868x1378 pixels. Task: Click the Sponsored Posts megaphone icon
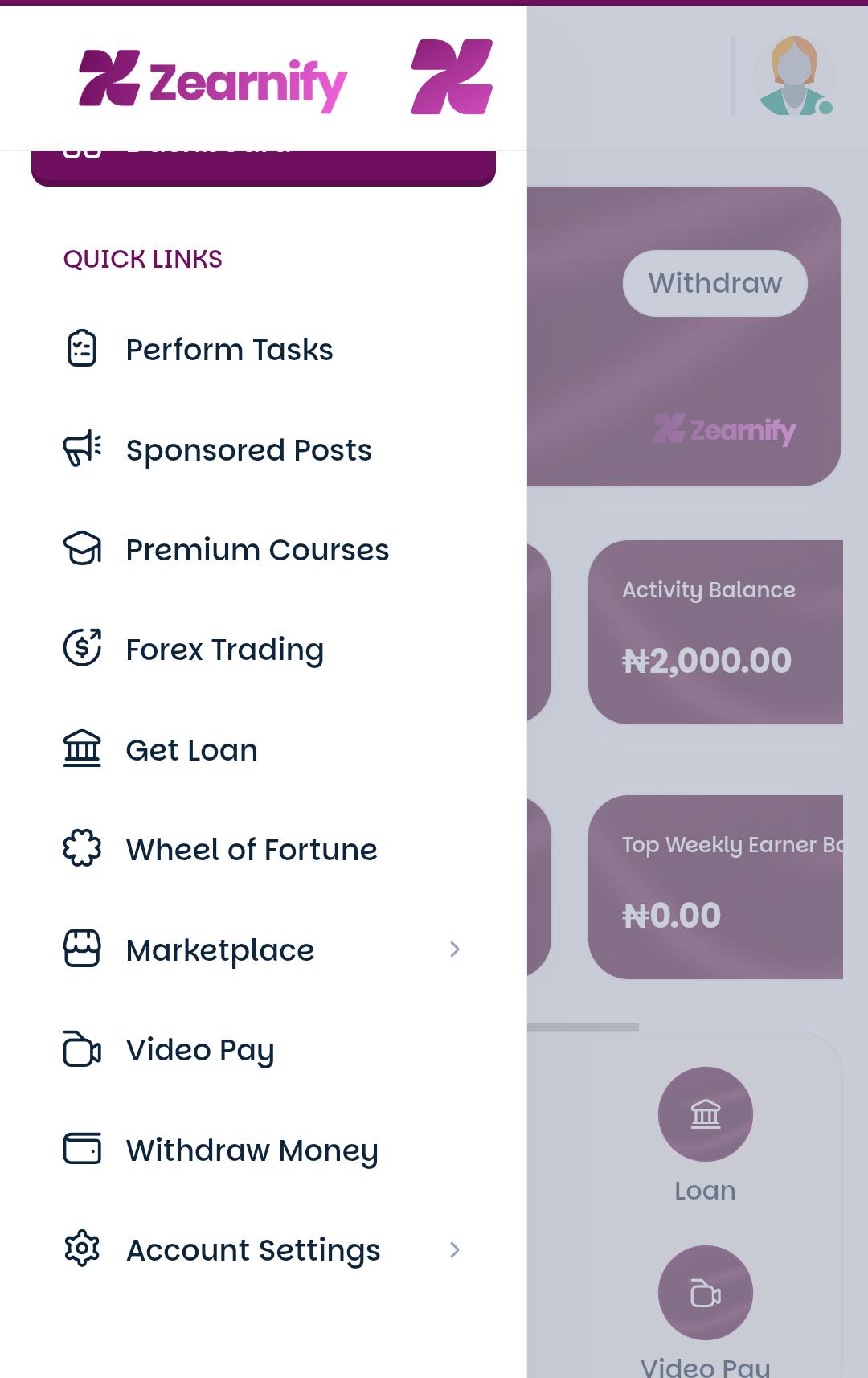pos(80,449)
